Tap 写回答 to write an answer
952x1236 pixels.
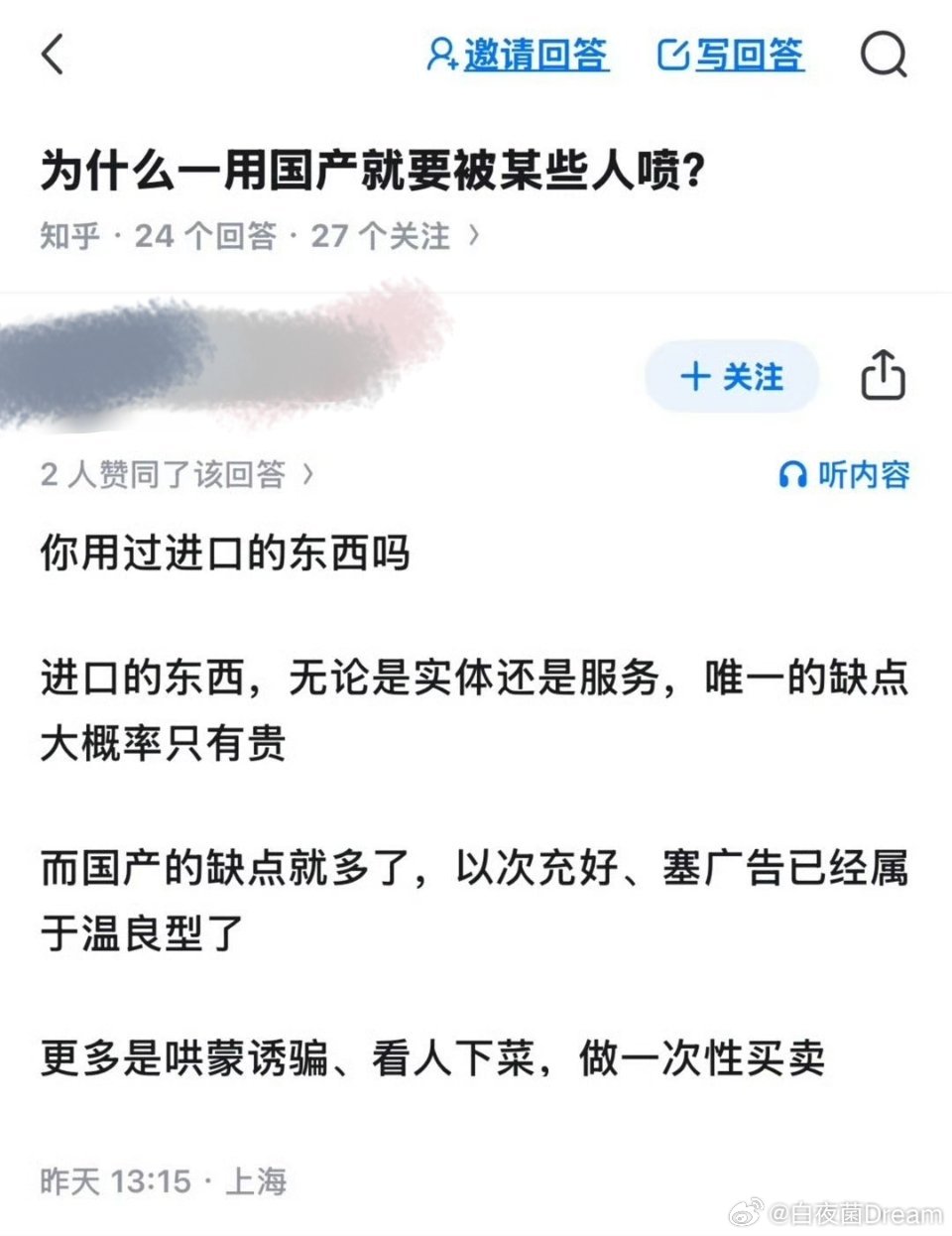point(731,54)
